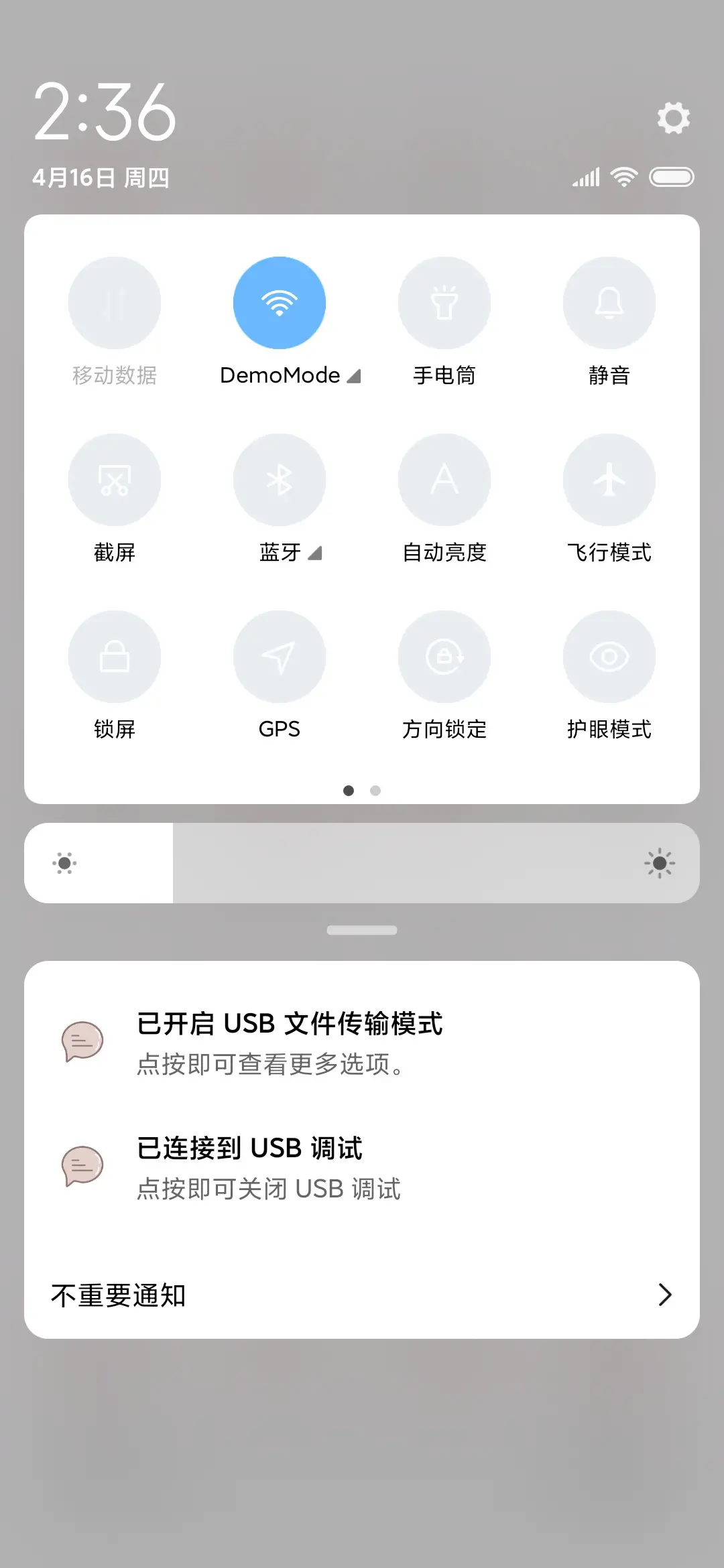Disable the DemoMode Wi-Fi tile
The image size is (724, 1568).
click(x=280, y=303)
